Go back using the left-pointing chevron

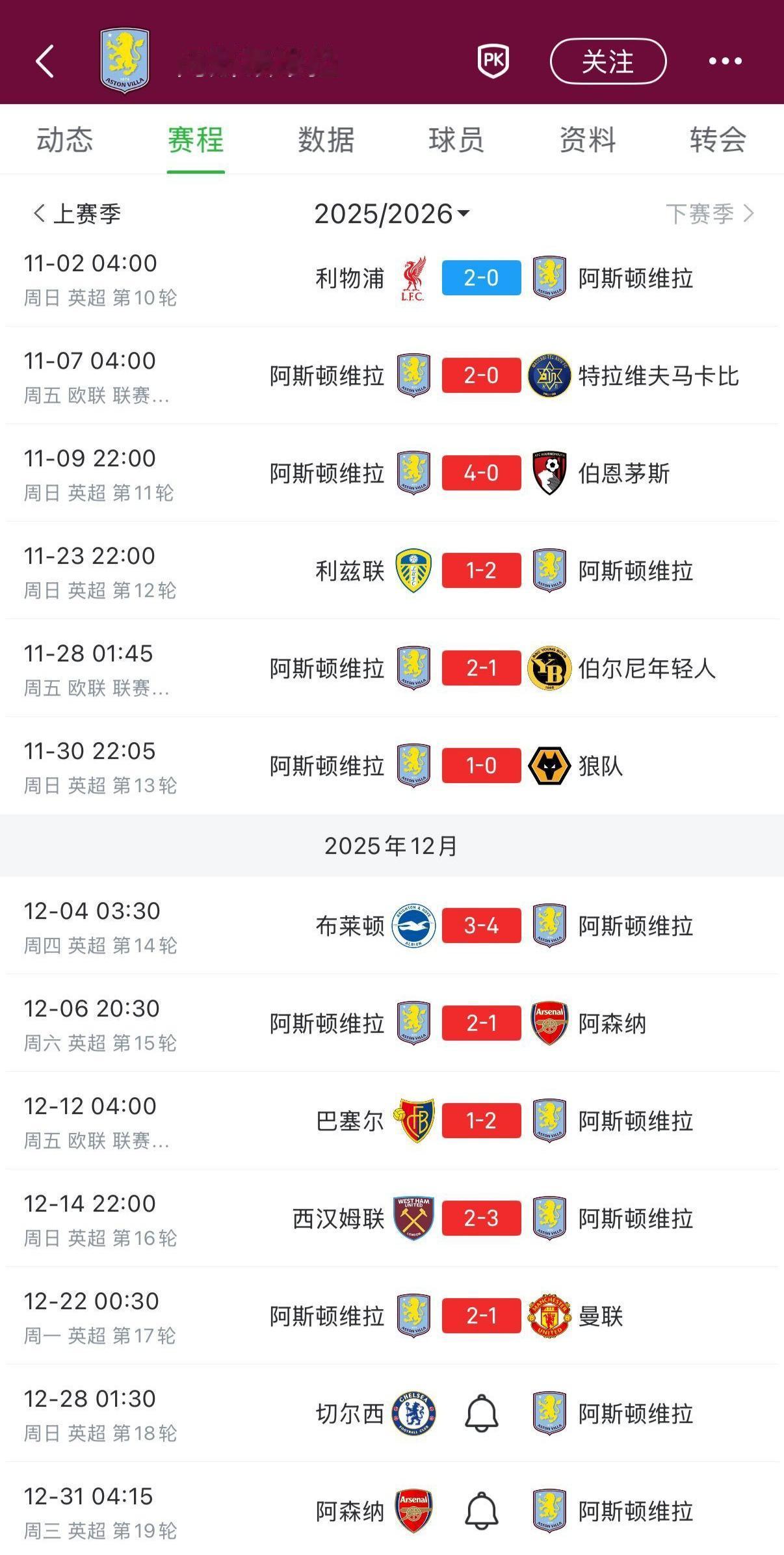43,60
